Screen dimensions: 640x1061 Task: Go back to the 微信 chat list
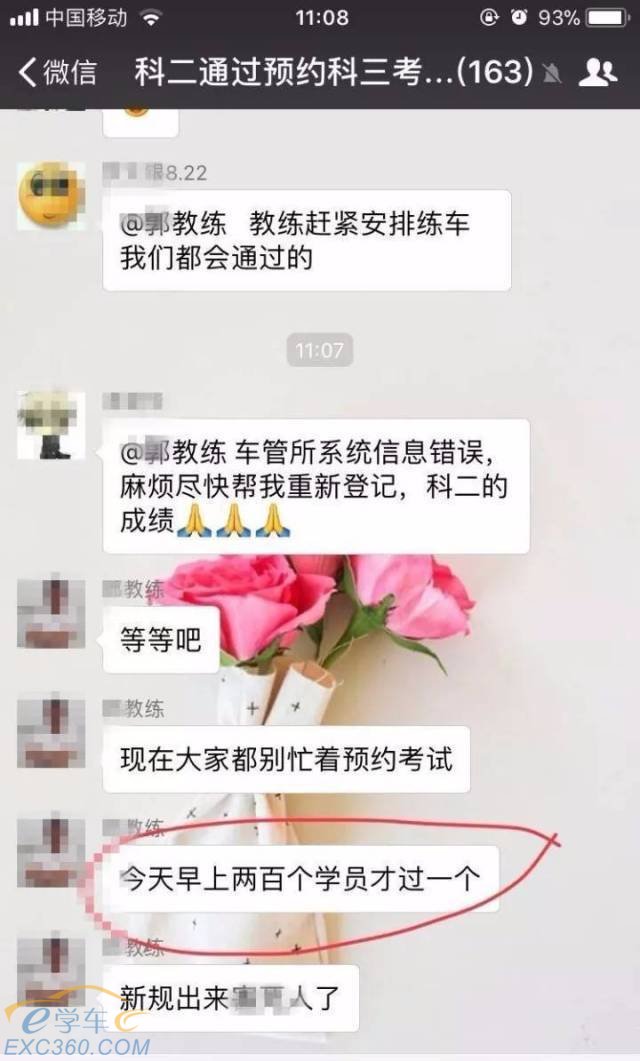point(58,72)
